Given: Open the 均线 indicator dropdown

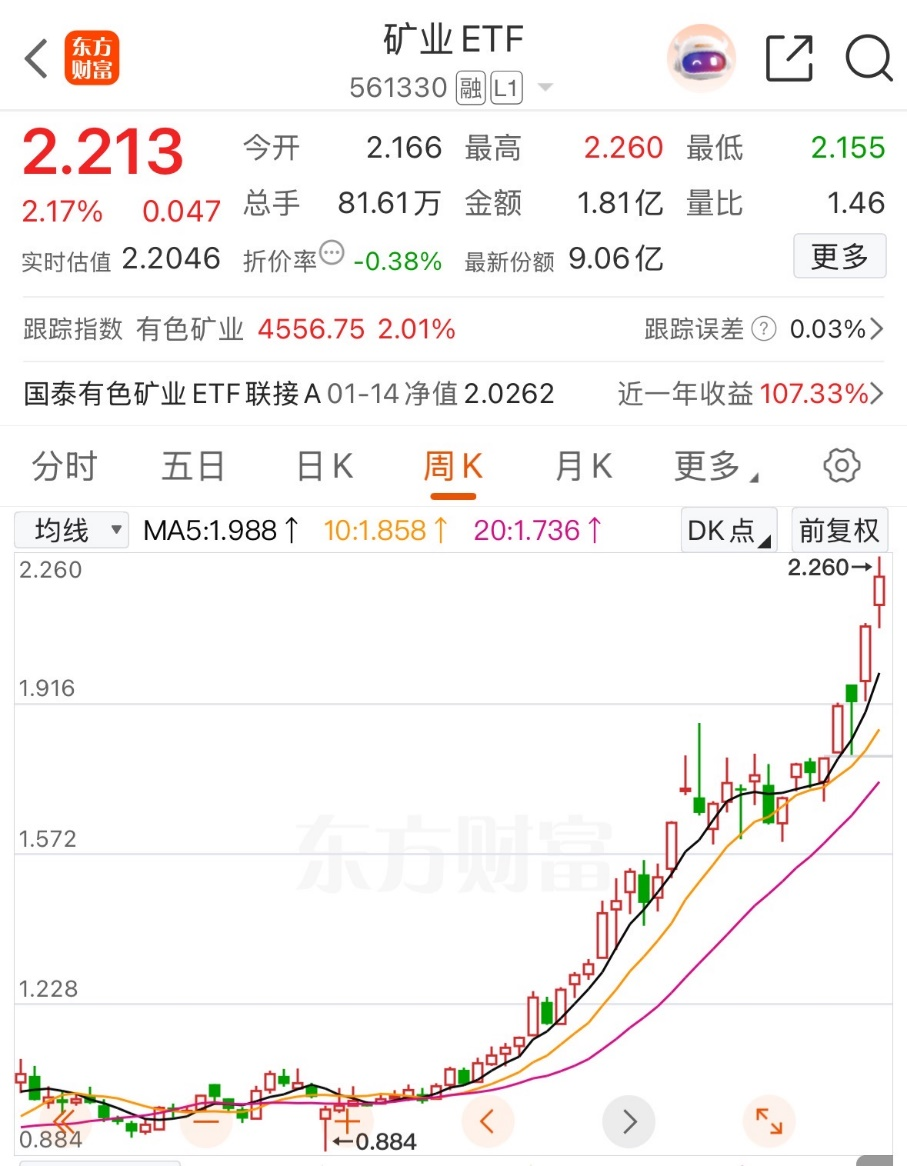Looking at the screenshot, I should pyautogui.click(x=72, y=530).
